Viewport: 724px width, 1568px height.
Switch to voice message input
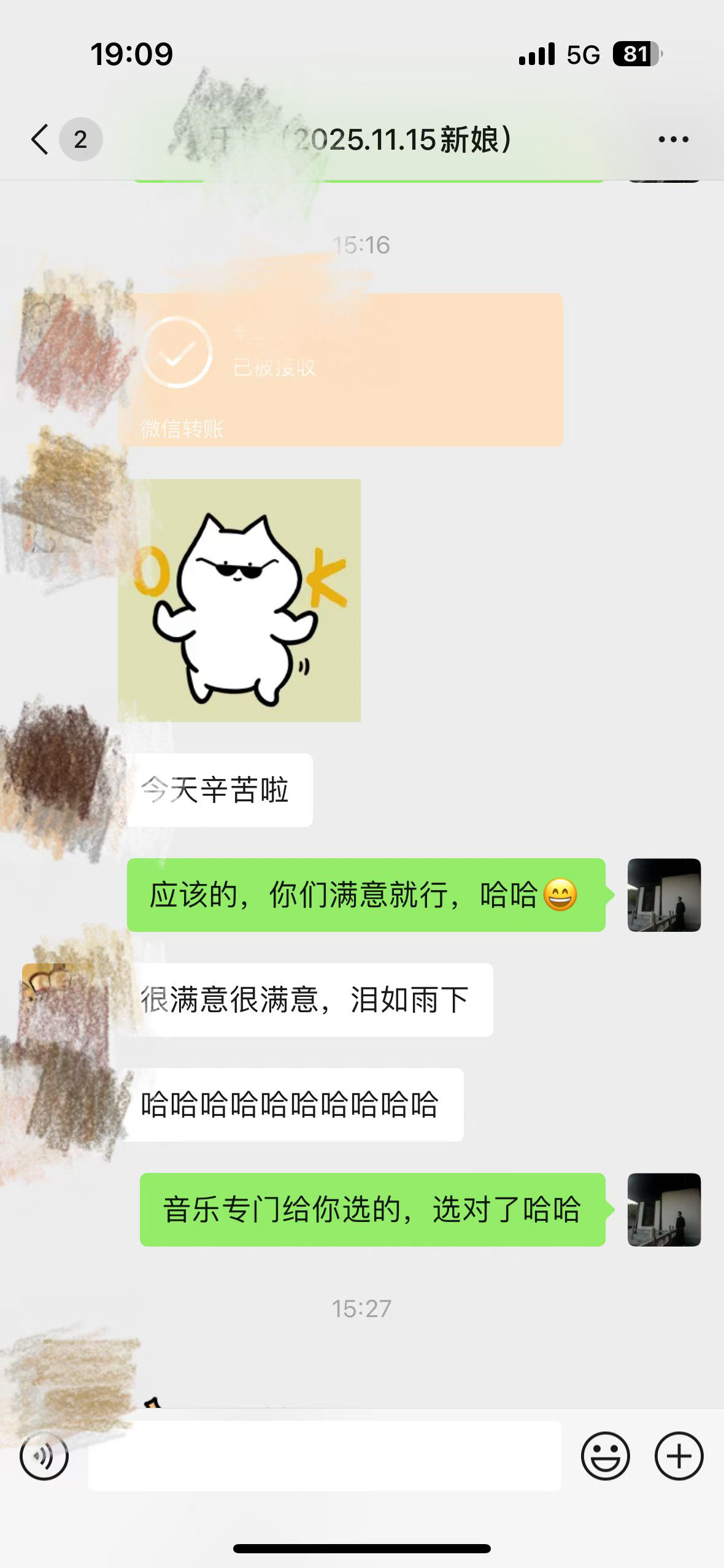click(x=44, y=1456)
